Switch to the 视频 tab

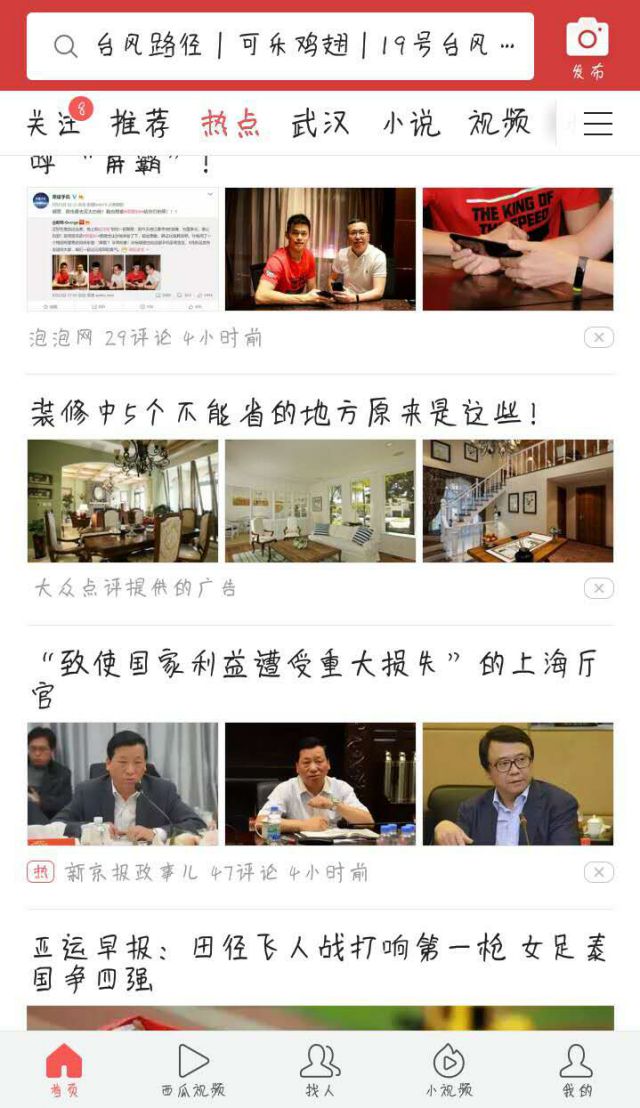[x=499, y=124]
